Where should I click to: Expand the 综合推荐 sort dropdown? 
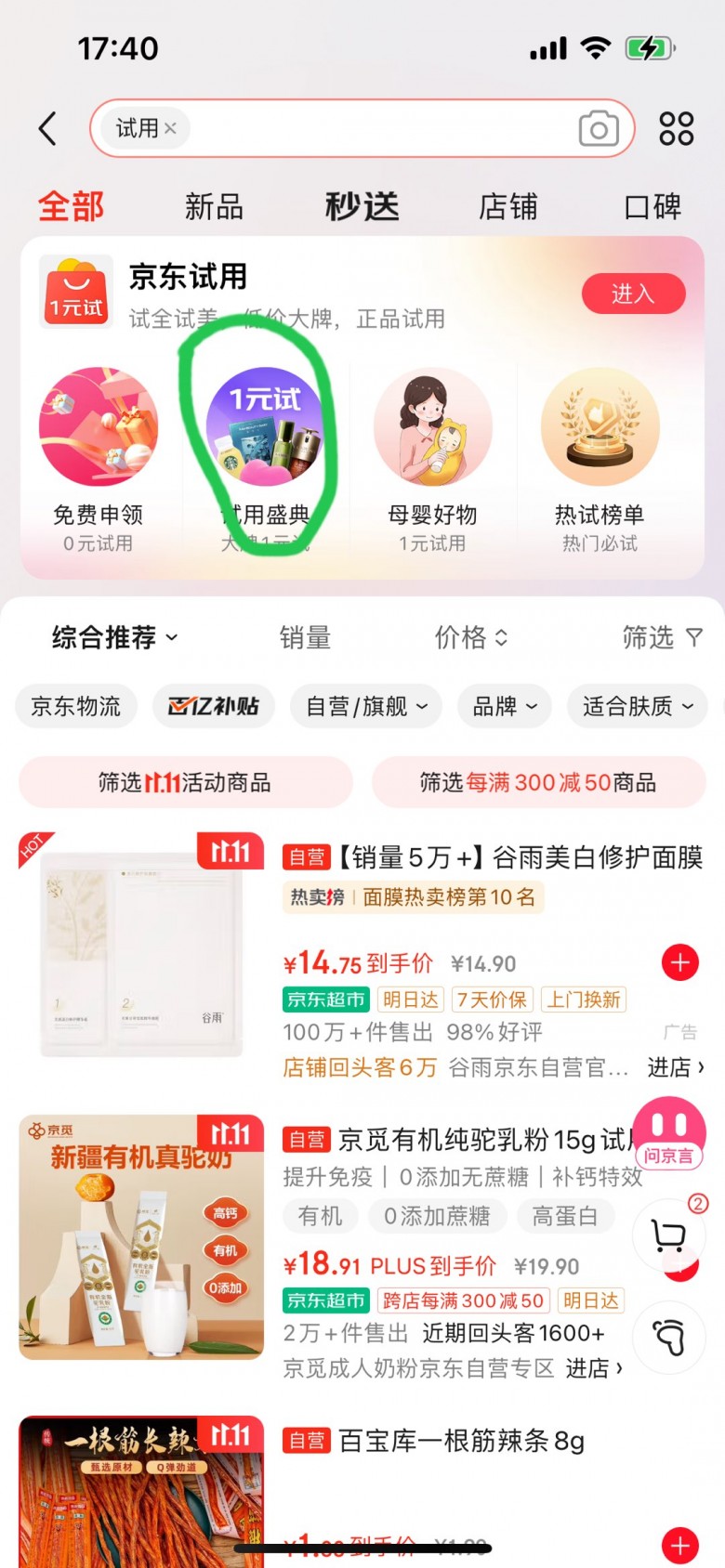114,638
